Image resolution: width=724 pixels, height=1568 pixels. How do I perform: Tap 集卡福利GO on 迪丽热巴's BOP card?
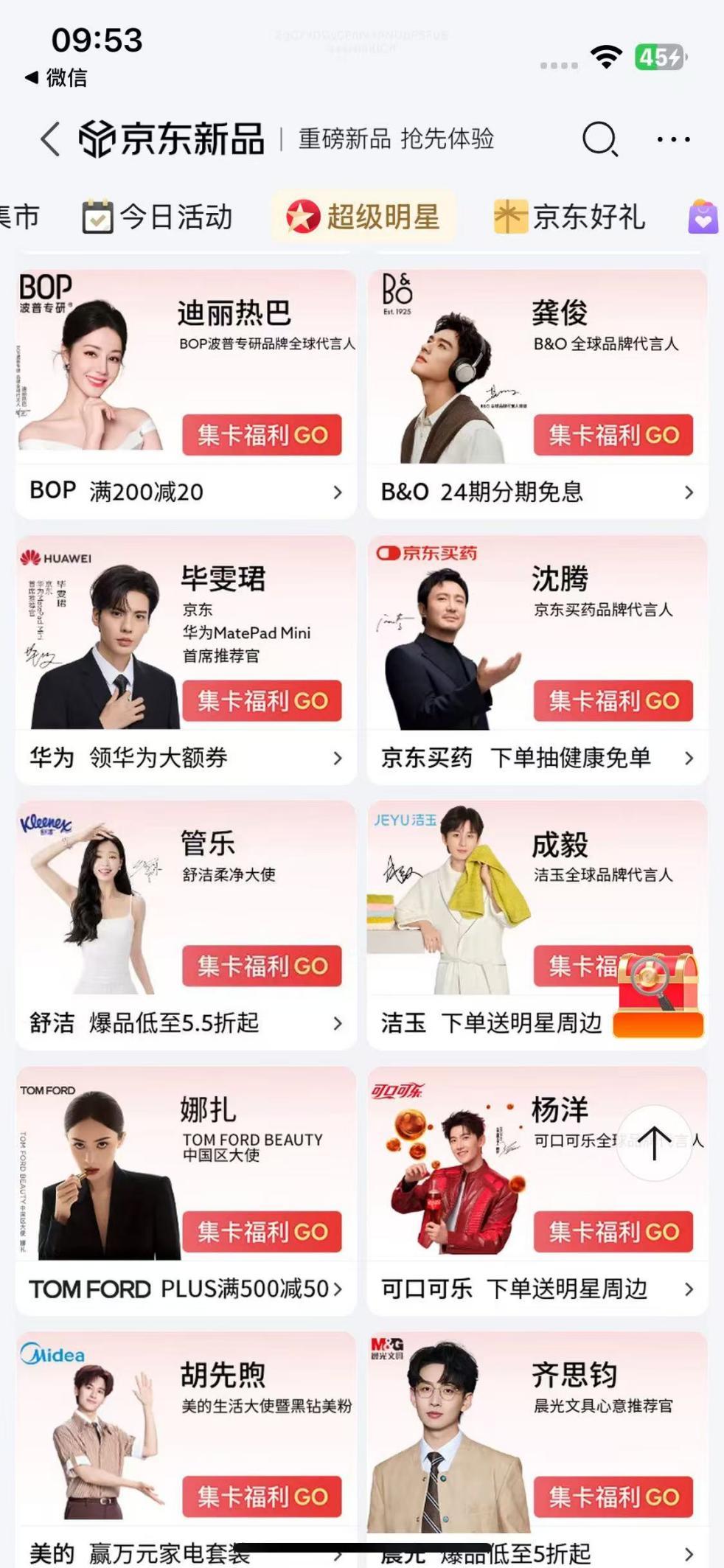point(262,435)
